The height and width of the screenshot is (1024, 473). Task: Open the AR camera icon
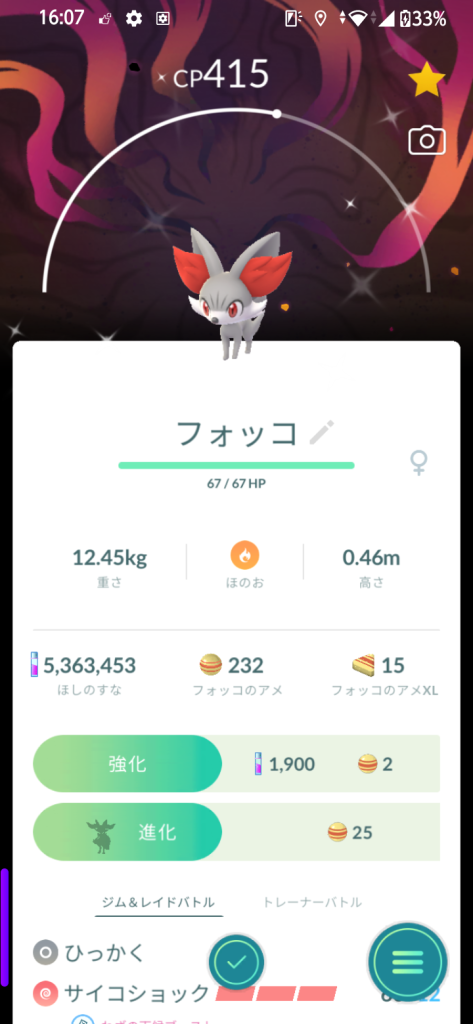point(427,141)
